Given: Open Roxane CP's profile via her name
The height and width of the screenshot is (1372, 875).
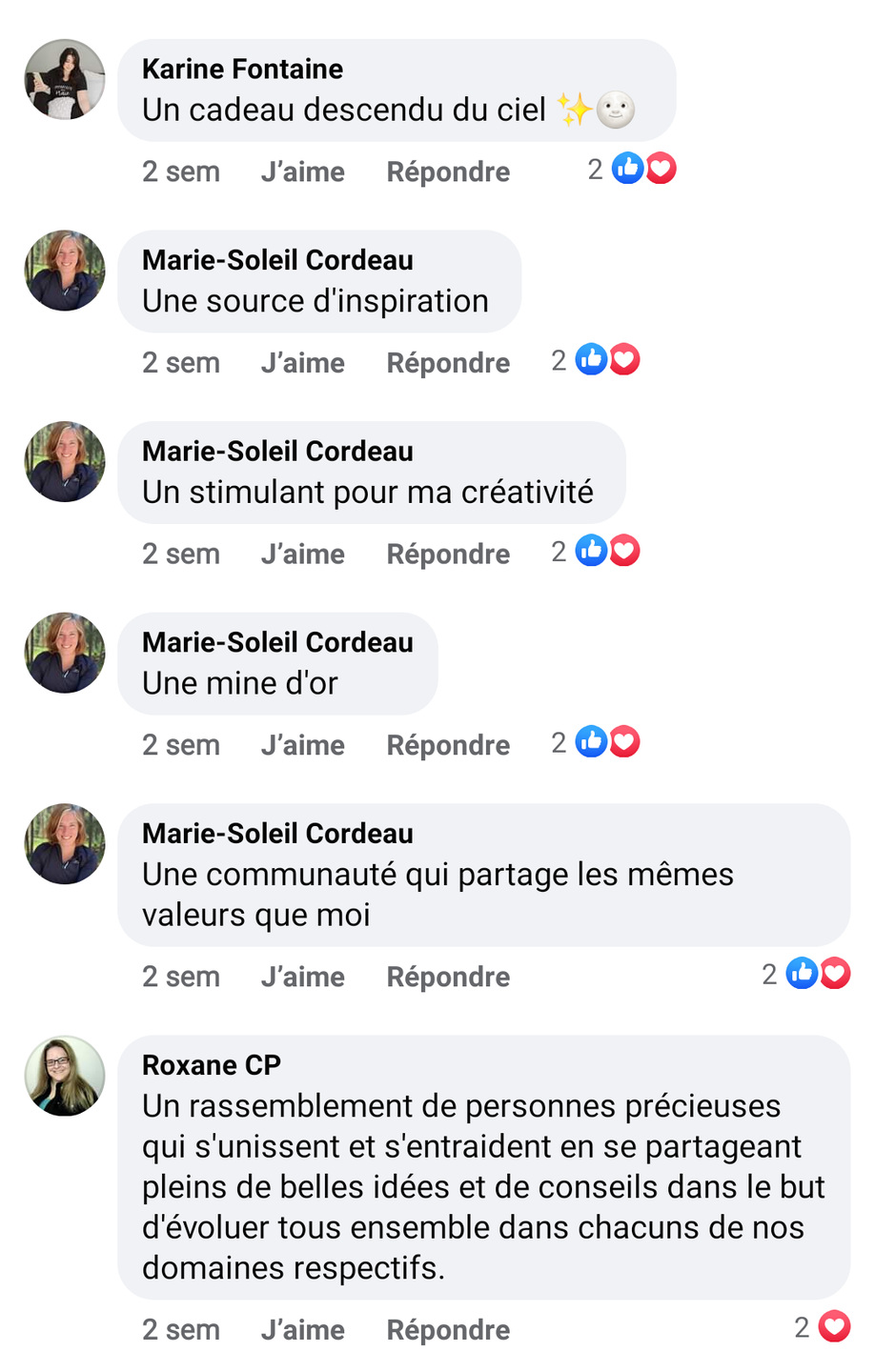Looking at the screenshot, I should (x=212, y=1064).
